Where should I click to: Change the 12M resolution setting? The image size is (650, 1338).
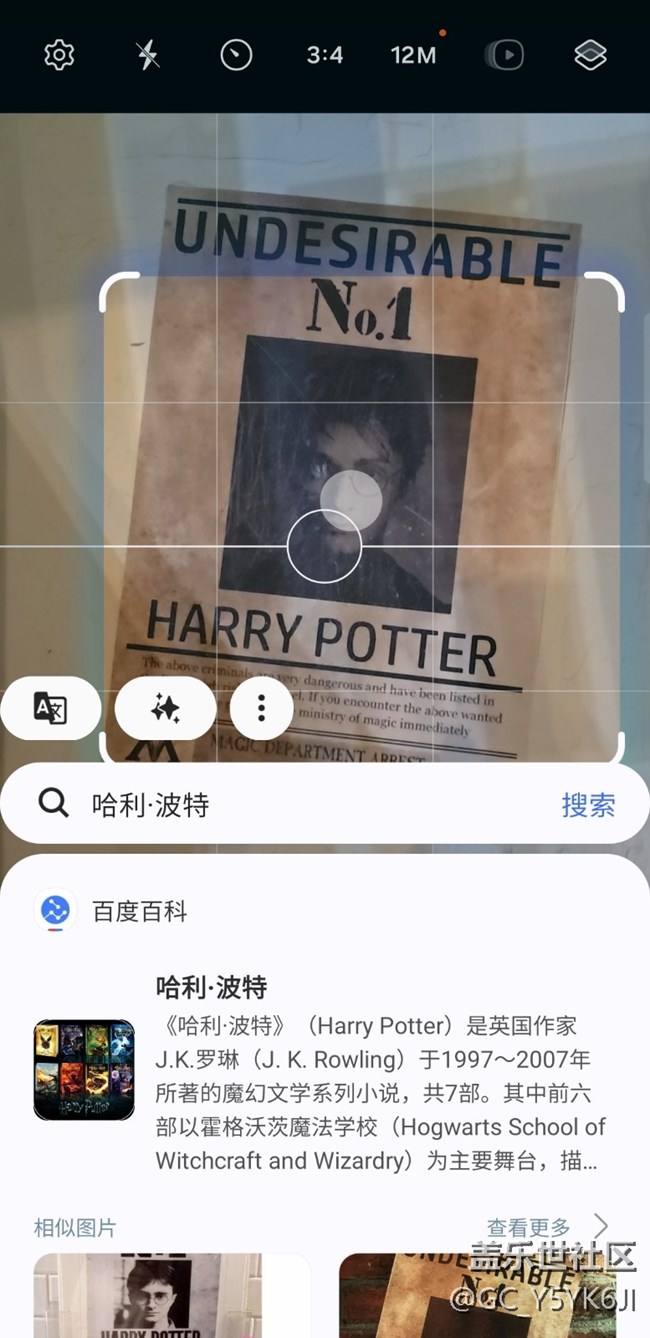413,55
